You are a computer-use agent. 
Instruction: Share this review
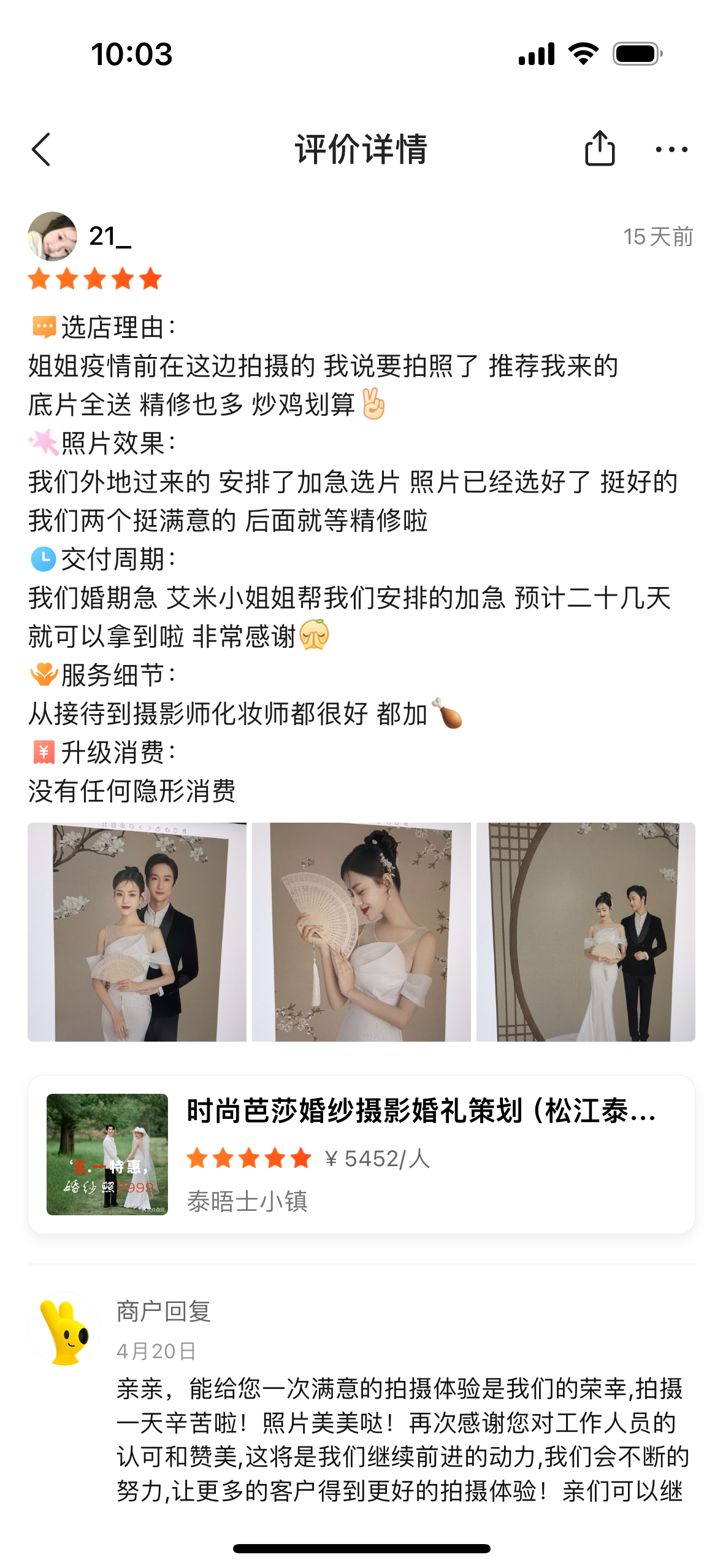pos(599,148)
